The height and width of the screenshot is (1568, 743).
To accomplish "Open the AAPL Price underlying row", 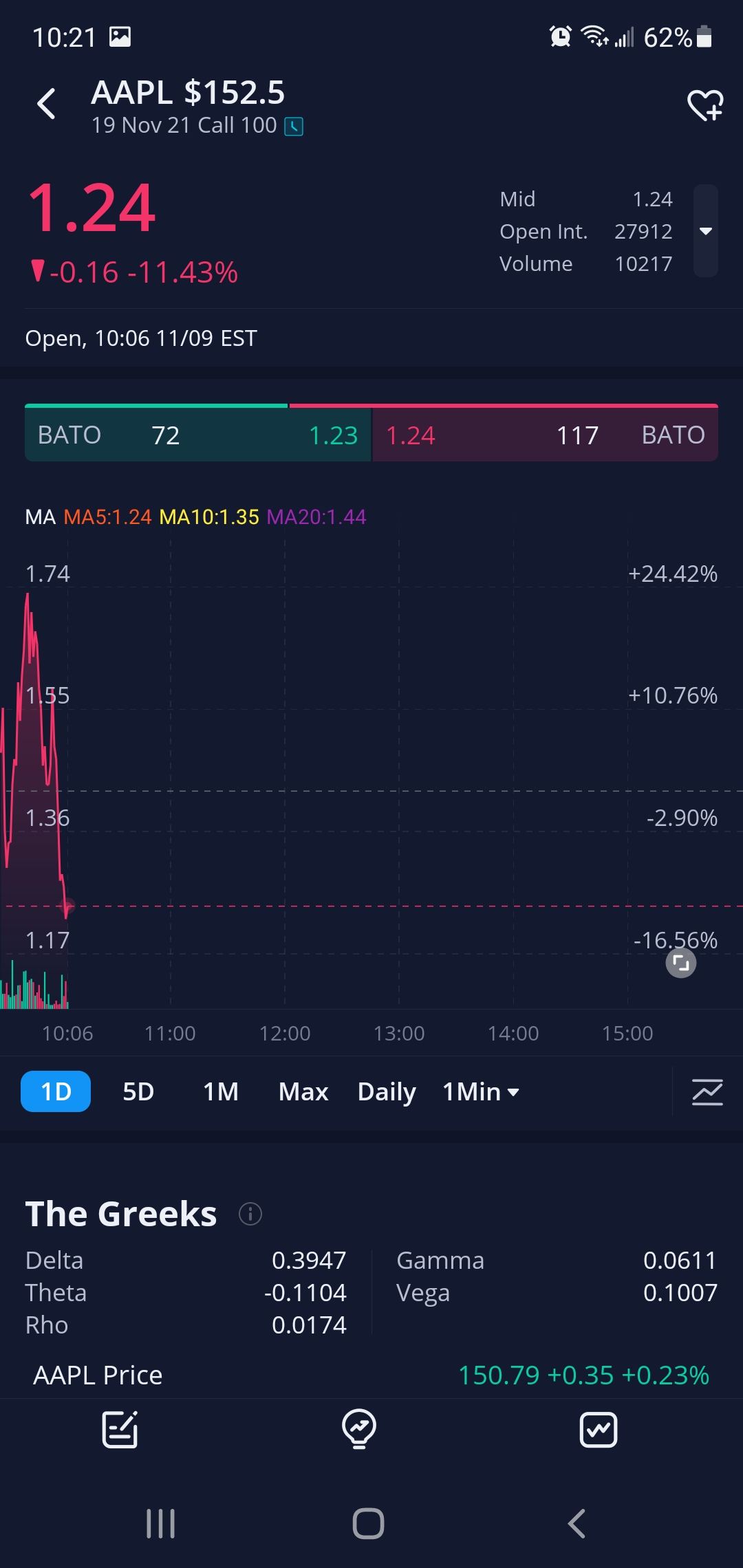I will tap(371, 1375).
